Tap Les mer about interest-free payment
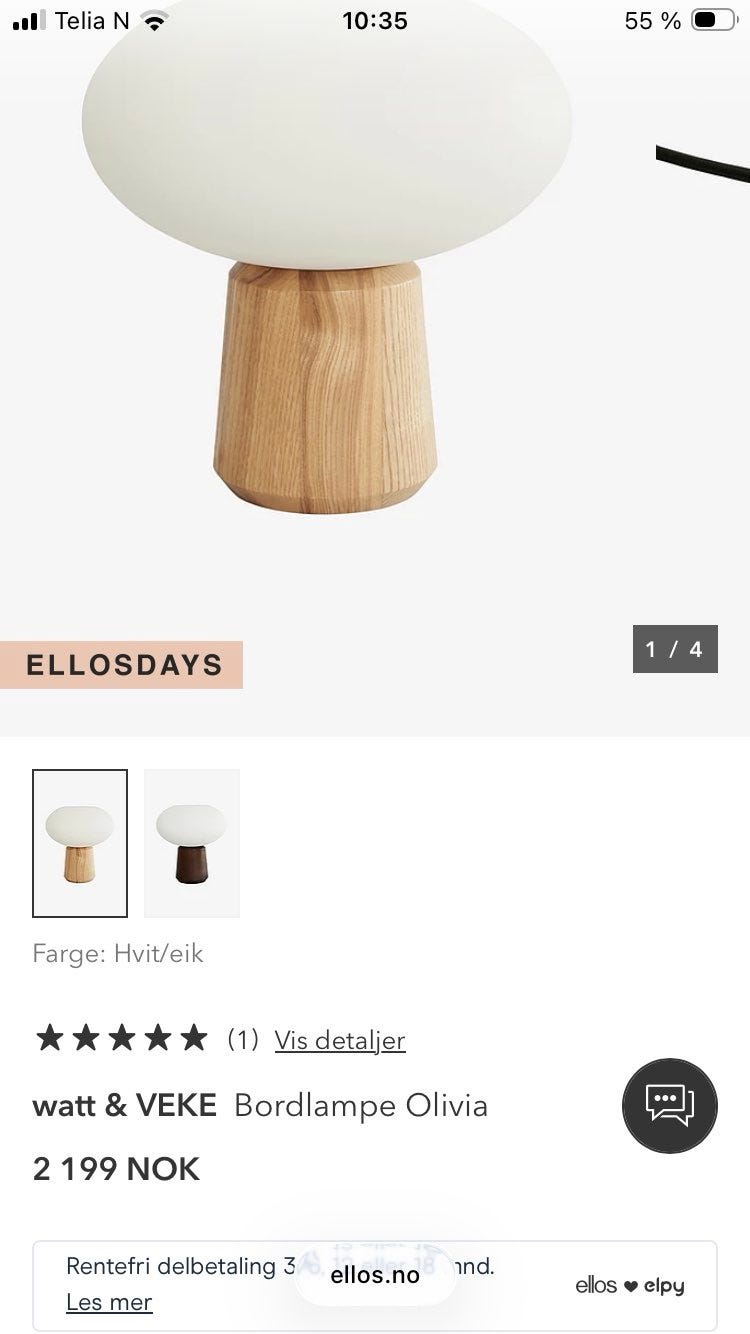The width and height of the screenshot is (750, 1334). click(109, 1302)
